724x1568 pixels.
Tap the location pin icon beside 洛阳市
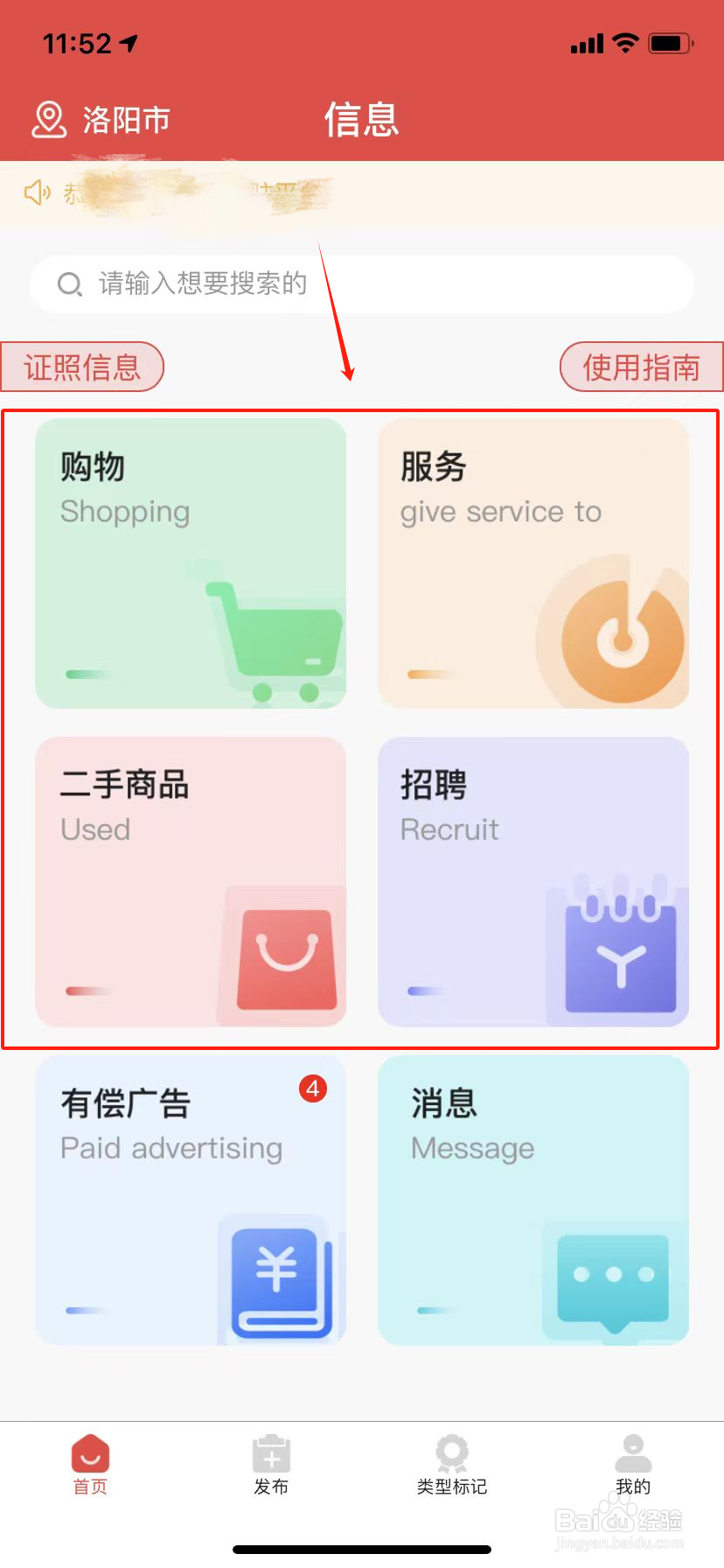(x=50, y=120)
